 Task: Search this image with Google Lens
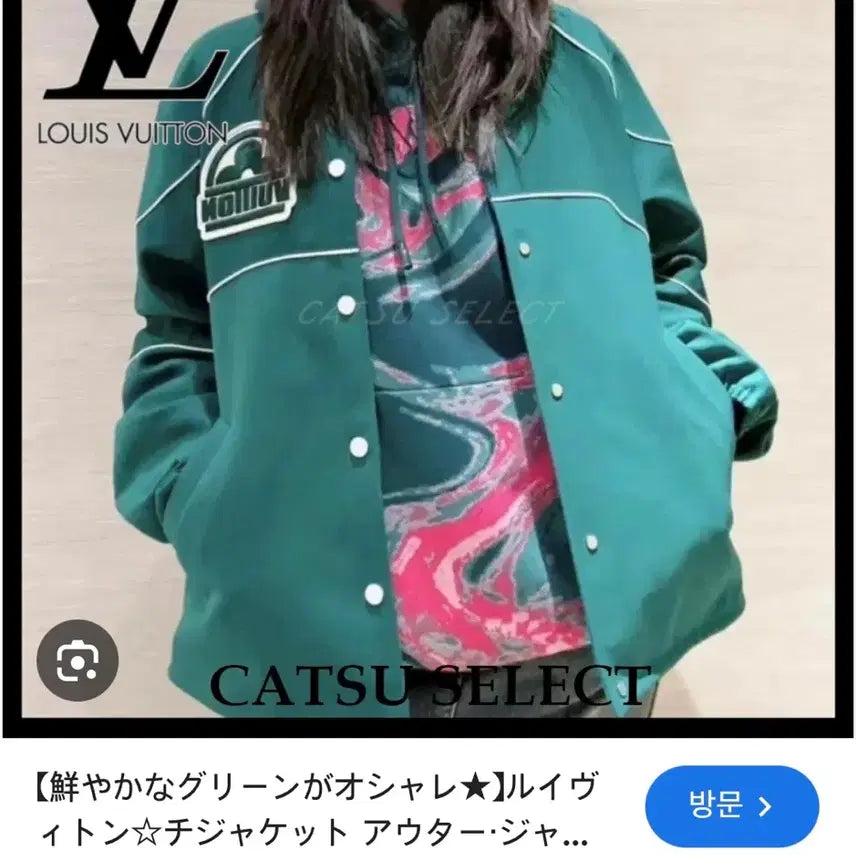pos(77,660)
